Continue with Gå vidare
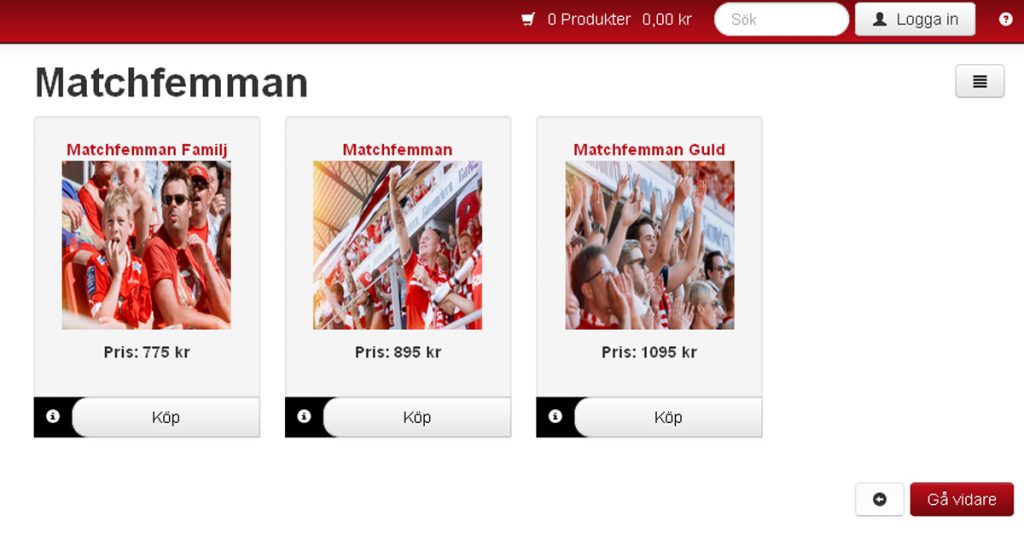 pos(961,499)
